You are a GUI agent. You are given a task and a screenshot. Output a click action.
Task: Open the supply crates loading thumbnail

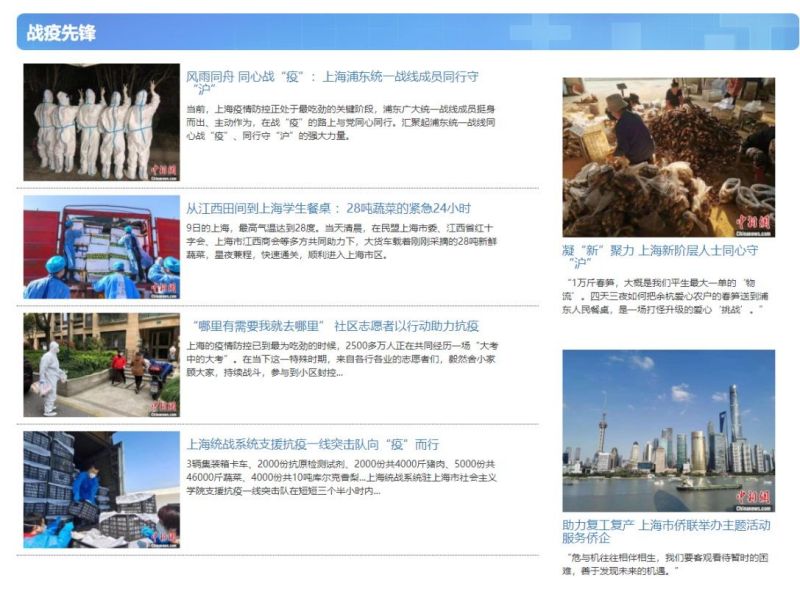pos(101,489)
